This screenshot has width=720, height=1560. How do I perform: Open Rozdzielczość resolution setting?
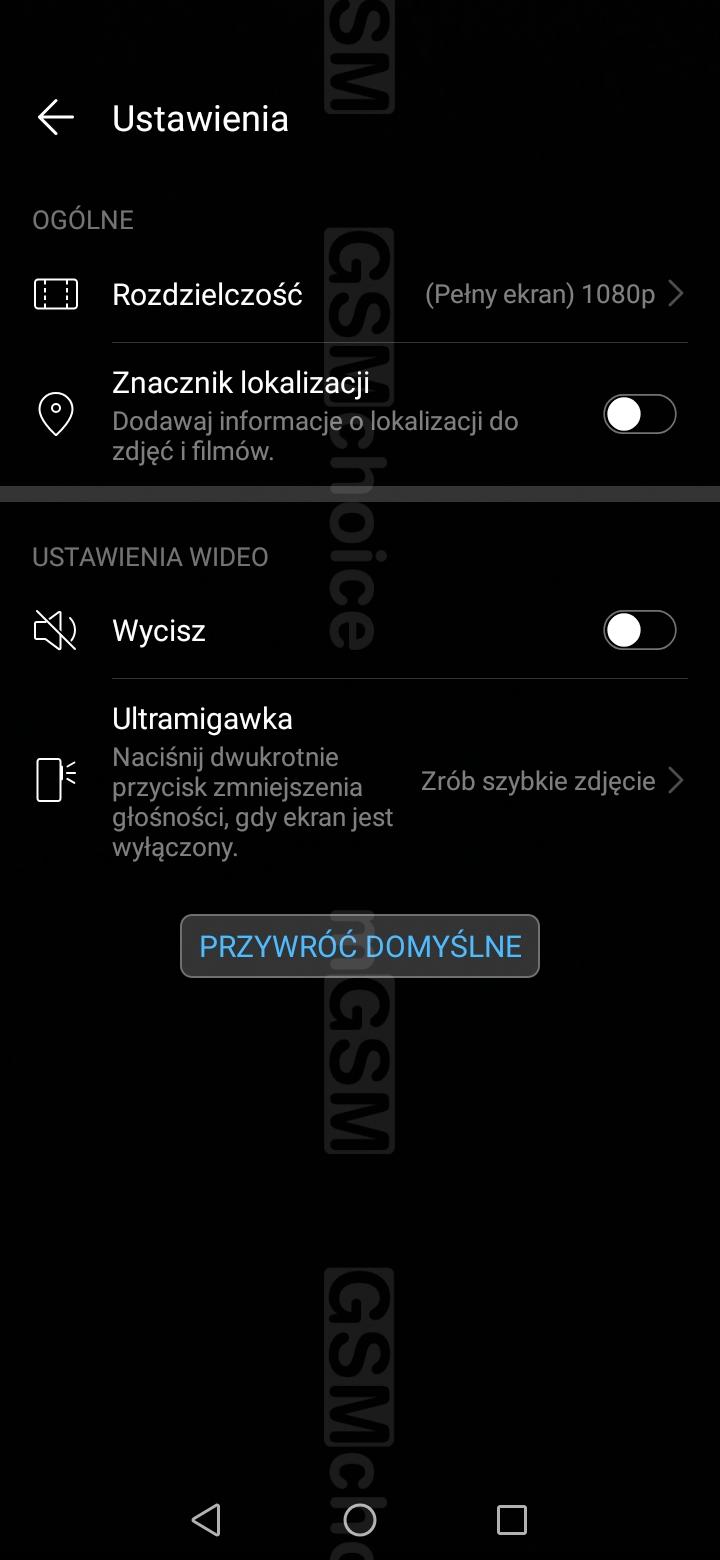pyautogui.click(x=360, y=294)
